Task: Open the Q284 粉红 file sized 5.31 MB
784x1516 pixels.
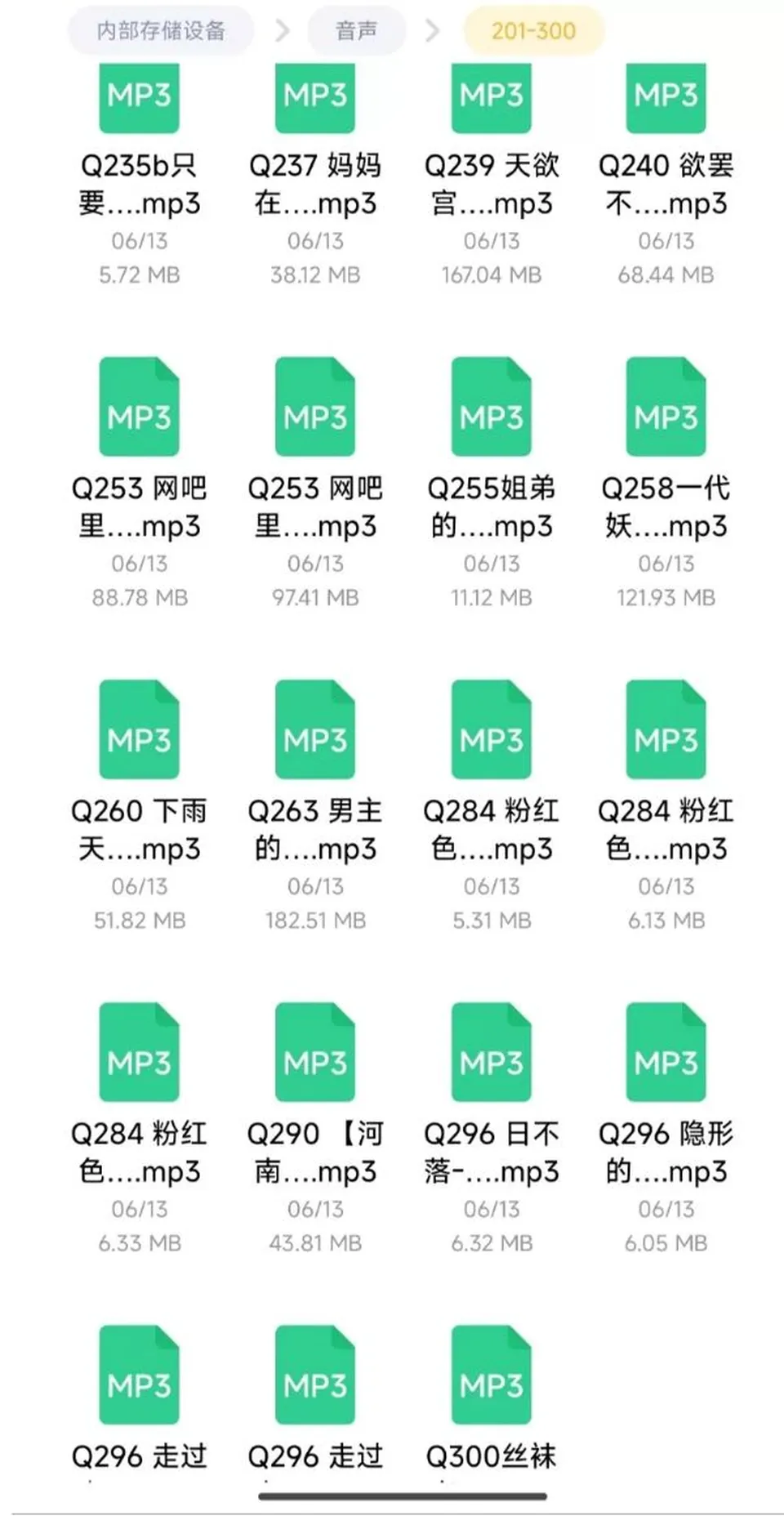Action: pyautogui.click(x=492, y=805)
